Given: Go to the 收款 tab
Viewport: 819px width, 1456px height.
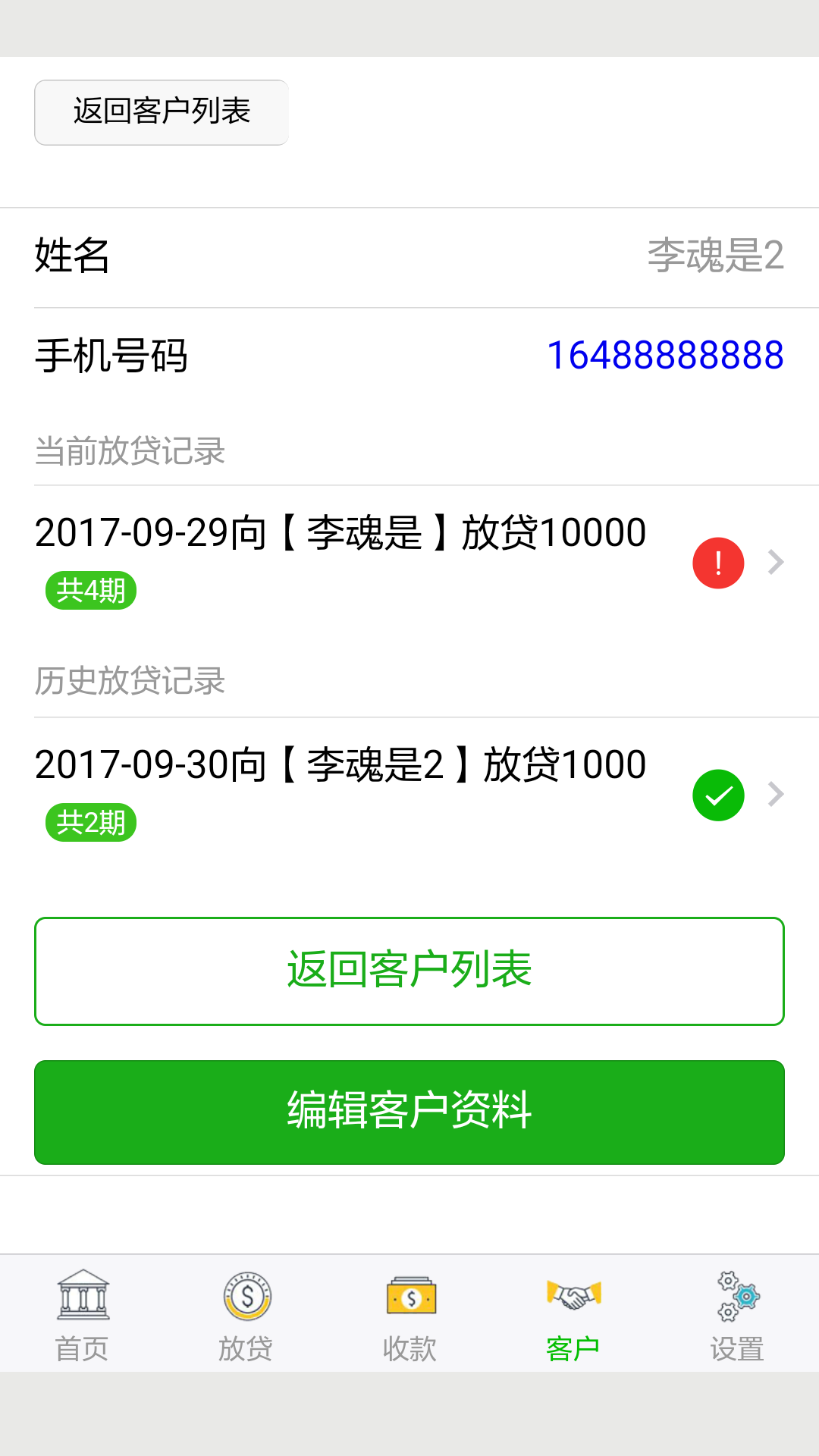Looking at the screenshot, I should 409,1315.
